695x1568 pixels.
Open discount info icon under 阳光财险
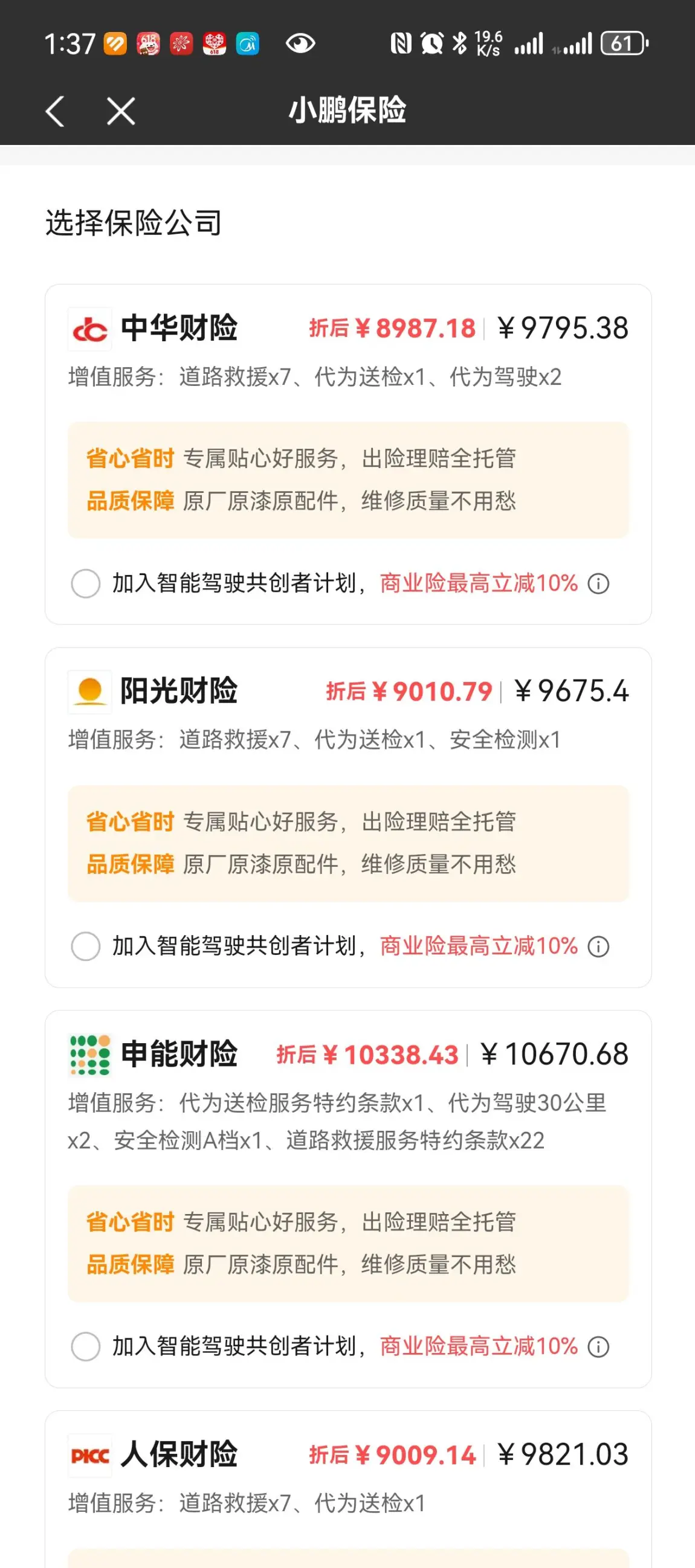point(598,946)
